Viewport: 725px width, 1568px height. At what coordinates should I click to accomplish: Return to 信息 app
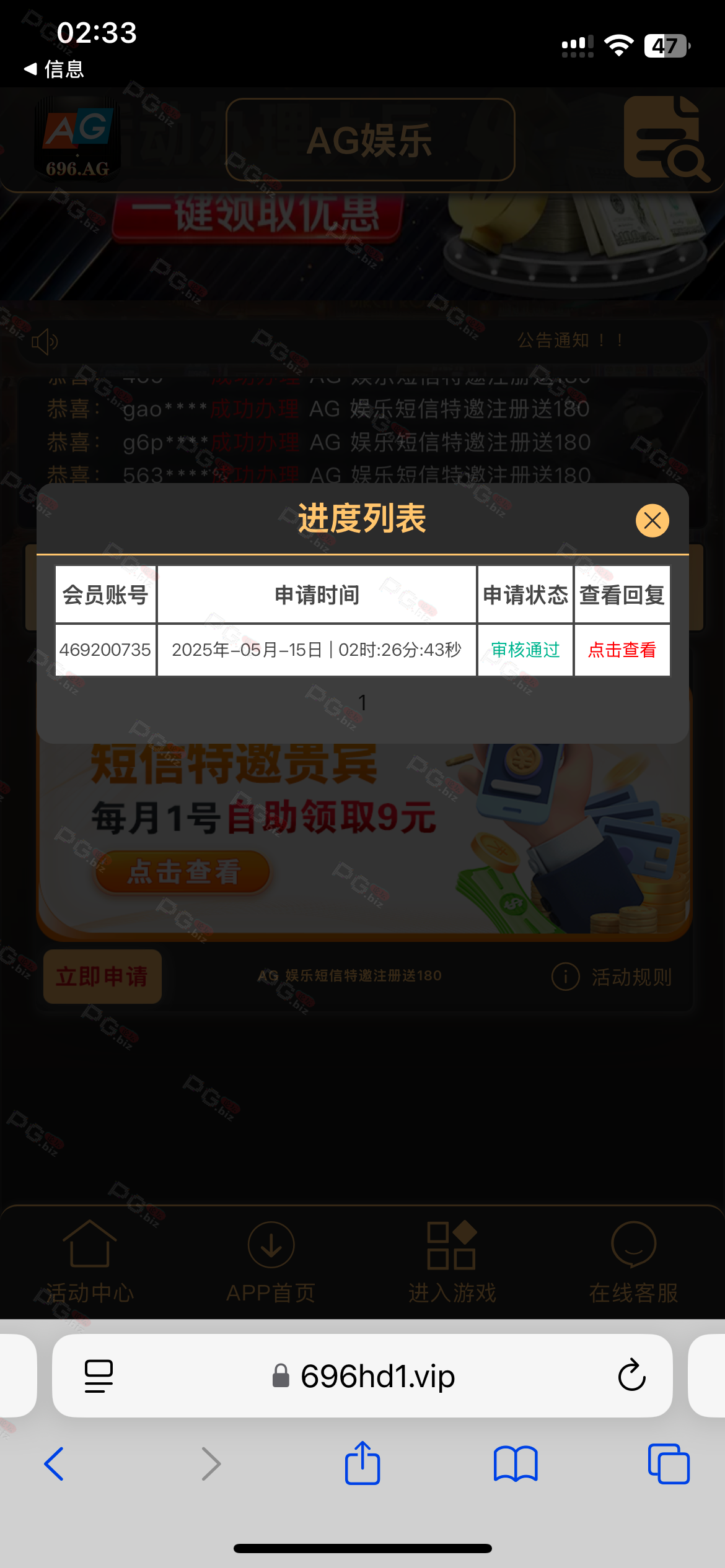pyautogui.click(x=54, y=69)
